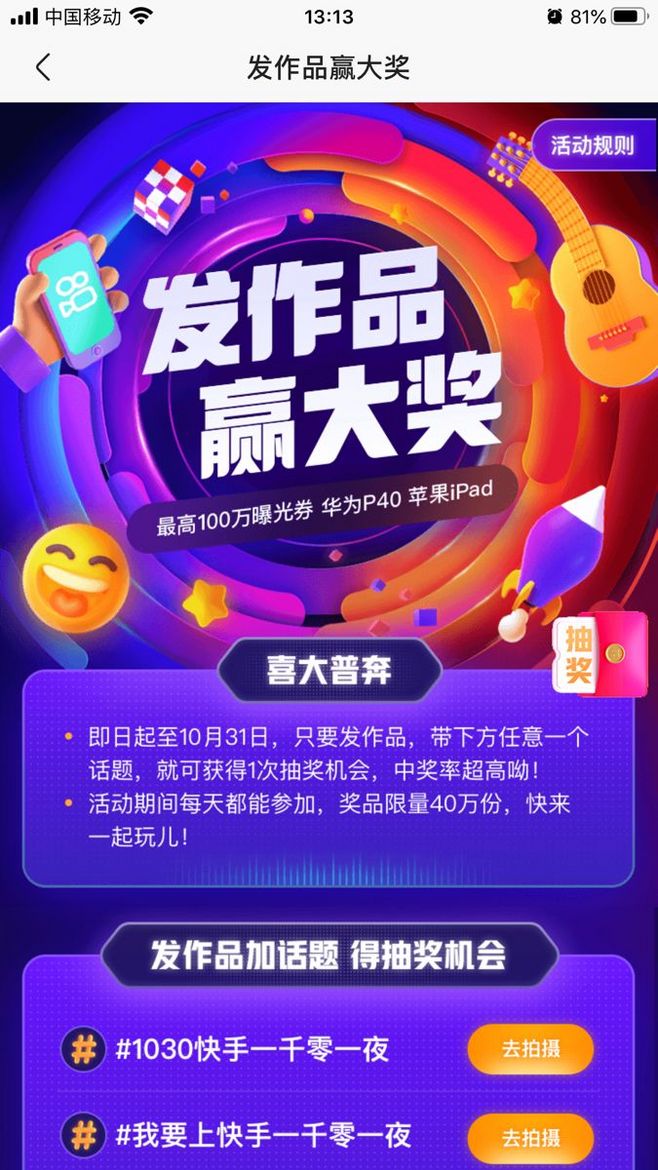Tap 去拍摄 for #1030快手一千零一夜
The image size is (658, 1170).
click(530, 1049)
